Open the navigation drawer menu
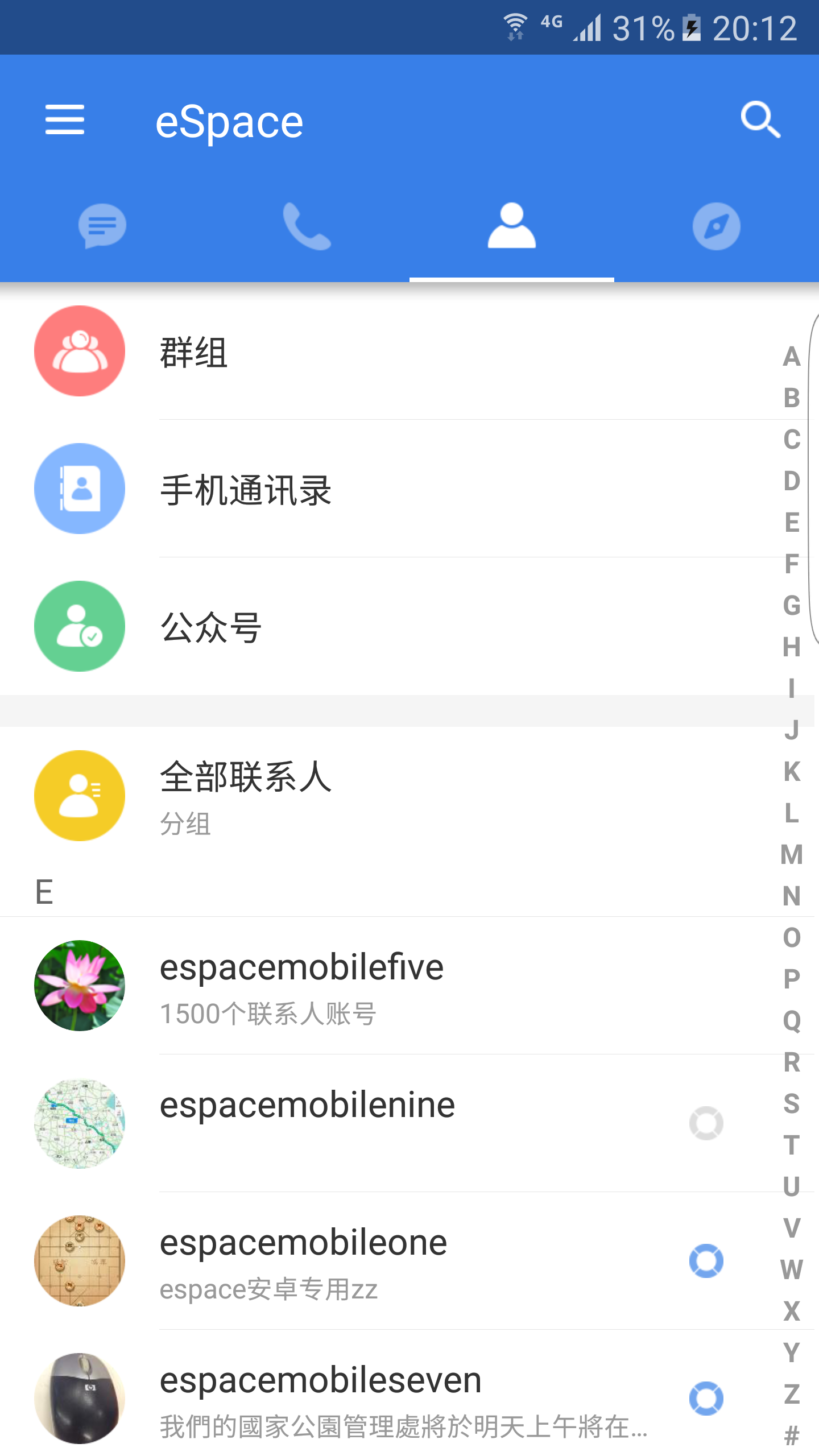 coord(65,120)
